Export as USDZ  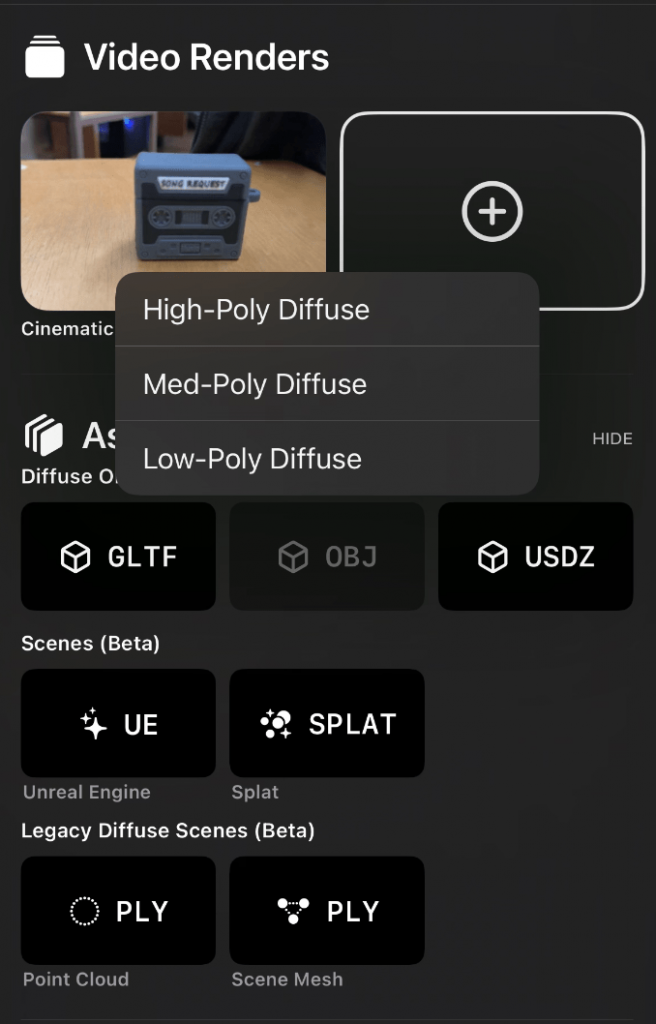pos(535,557)
